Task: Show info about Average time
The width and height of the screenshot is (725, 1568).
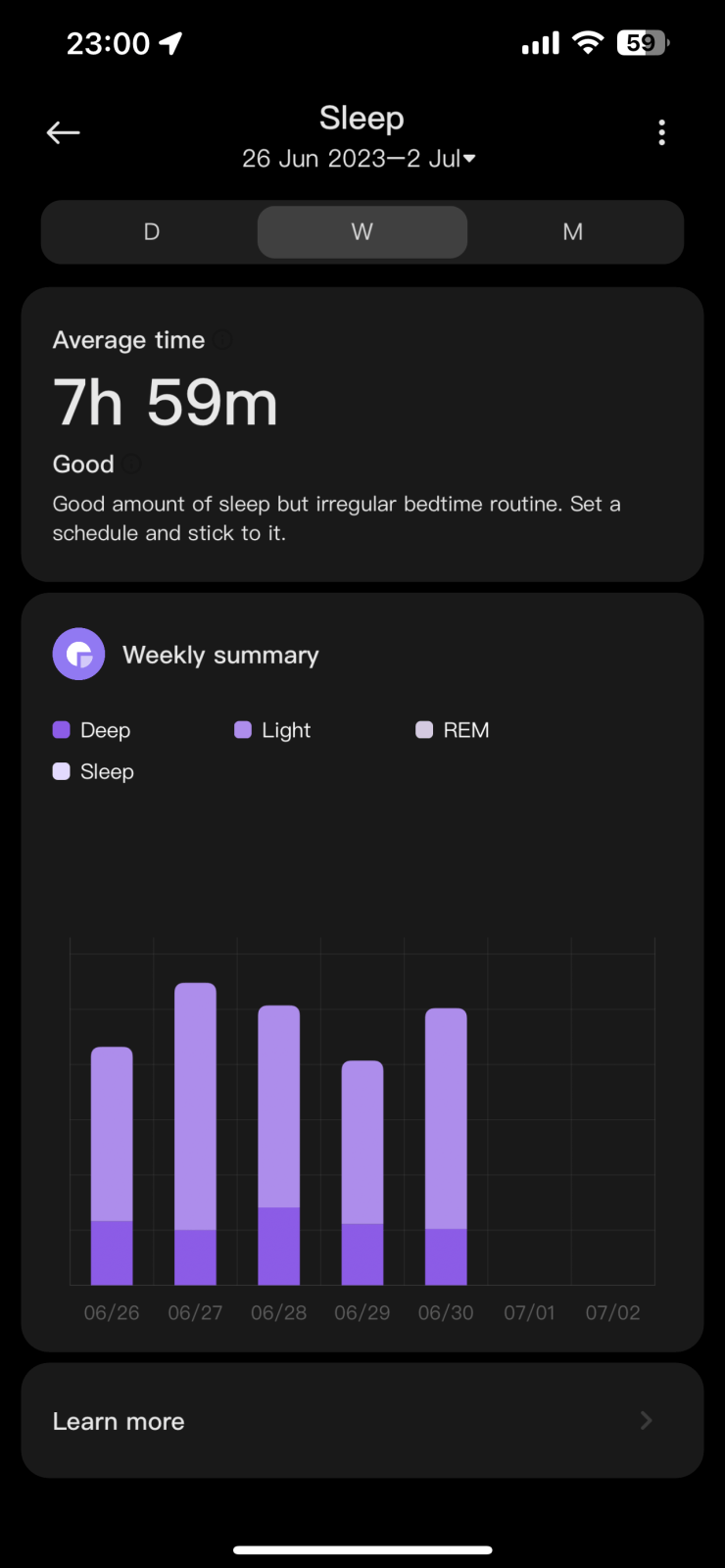Action: pos(223,340)
